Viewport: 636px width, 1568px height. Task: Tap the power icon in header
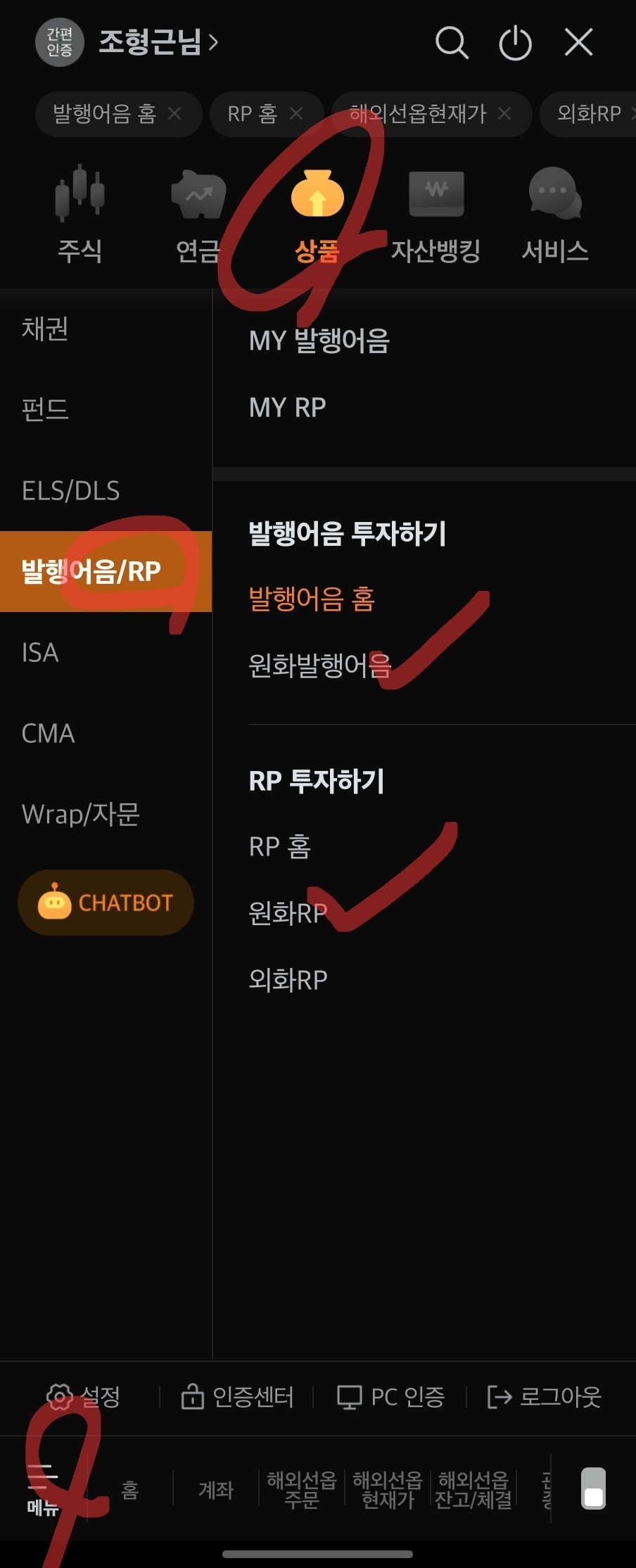(x=515, y=43)
